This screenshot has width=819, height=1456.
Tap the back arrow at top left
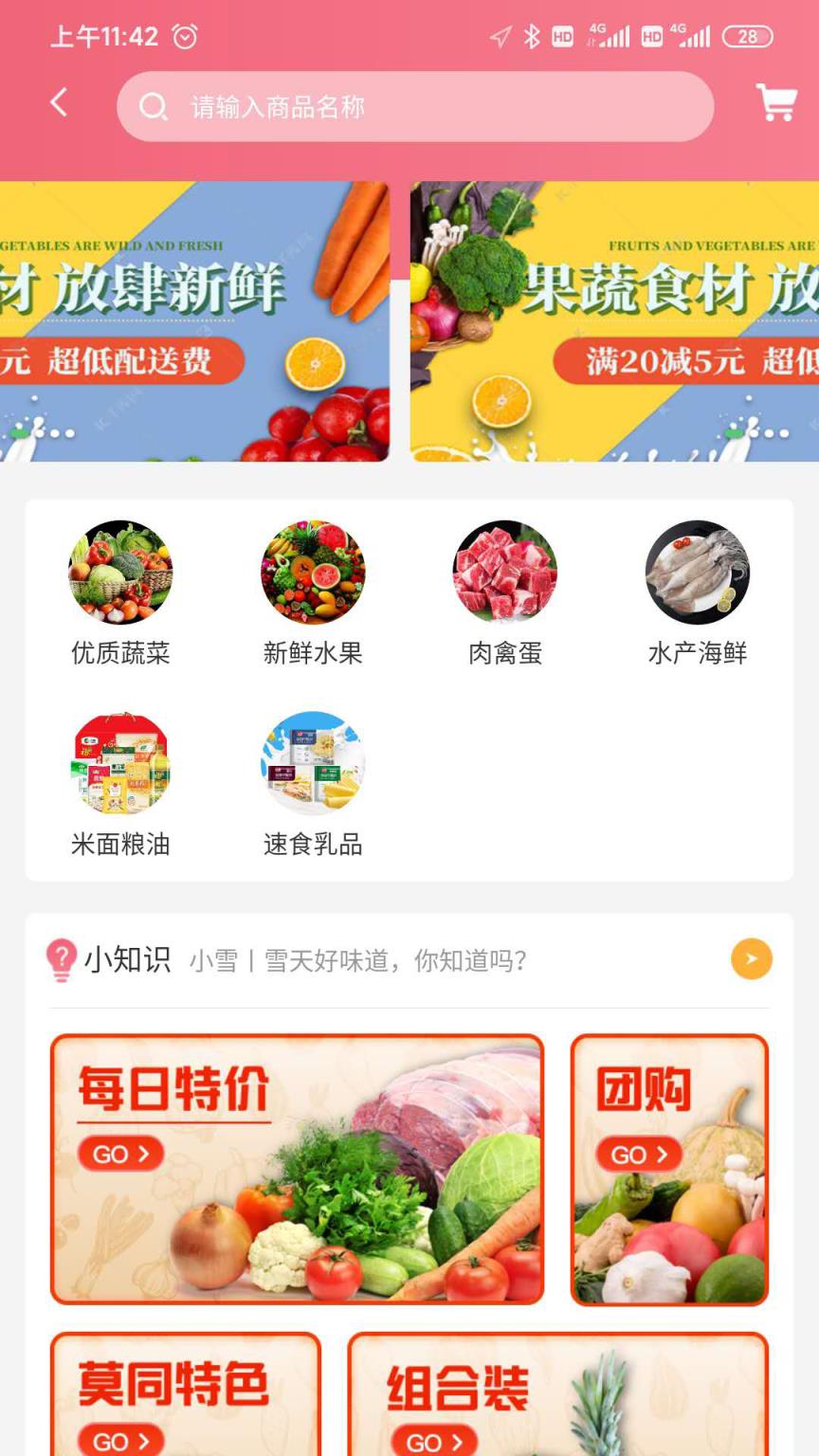point(58,102)
